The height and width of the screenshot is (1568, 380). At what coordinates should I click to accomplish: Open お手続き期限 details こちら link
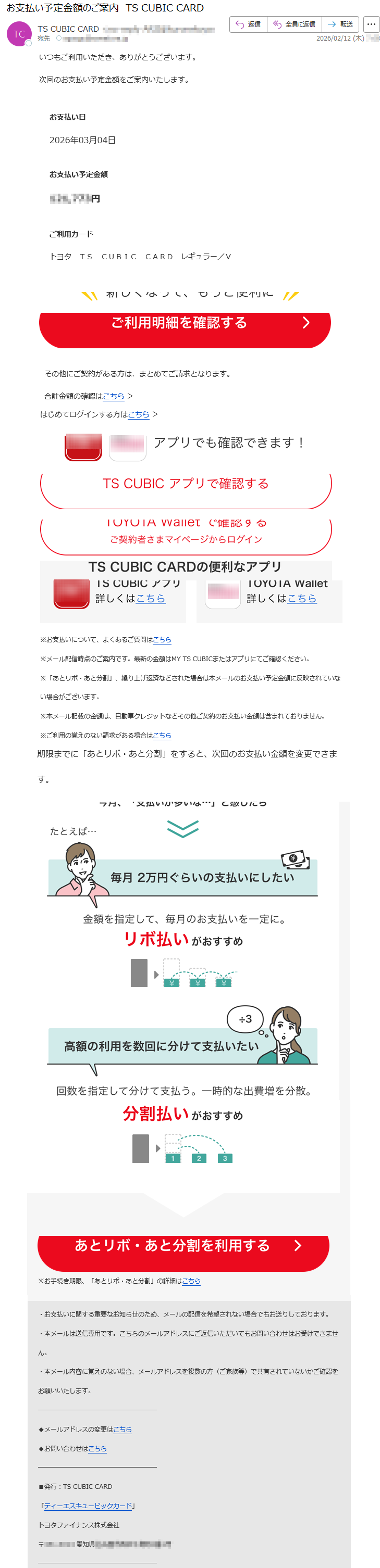[191, 1281]
